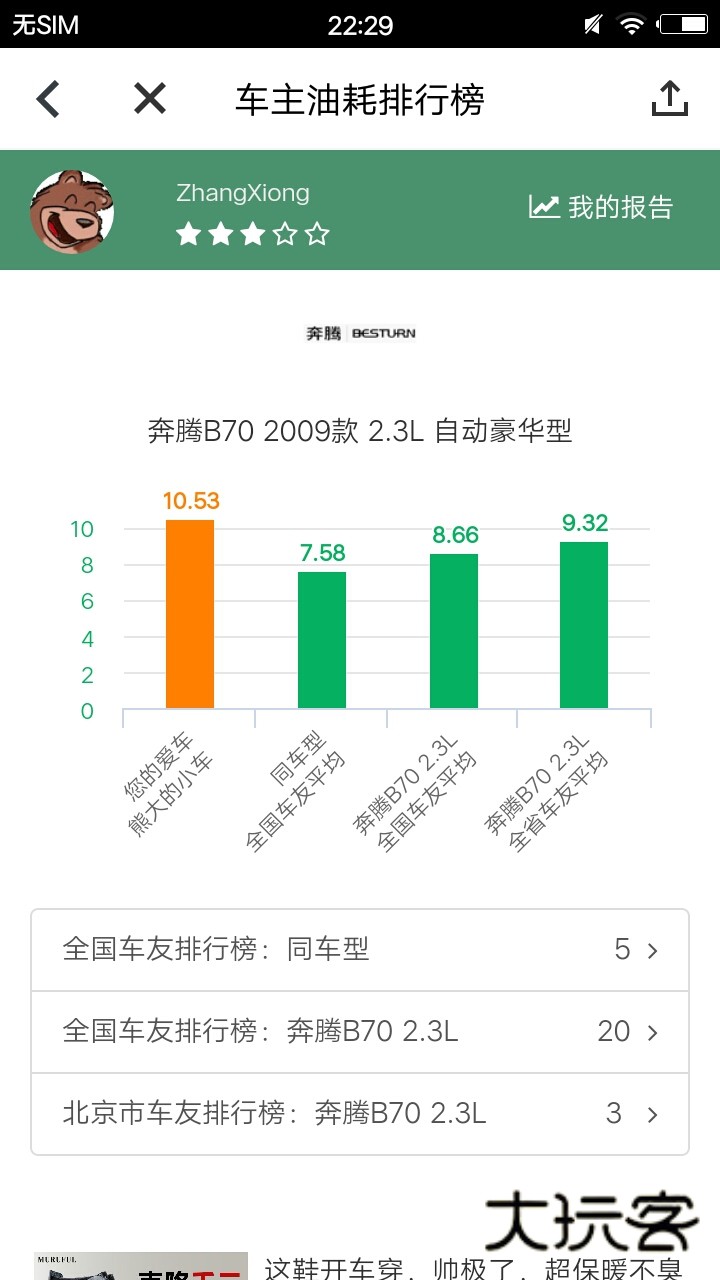
Task: Expand 北京市车友排行榜：奔腾B70 2.3L row
Action: click(651, 1114)
